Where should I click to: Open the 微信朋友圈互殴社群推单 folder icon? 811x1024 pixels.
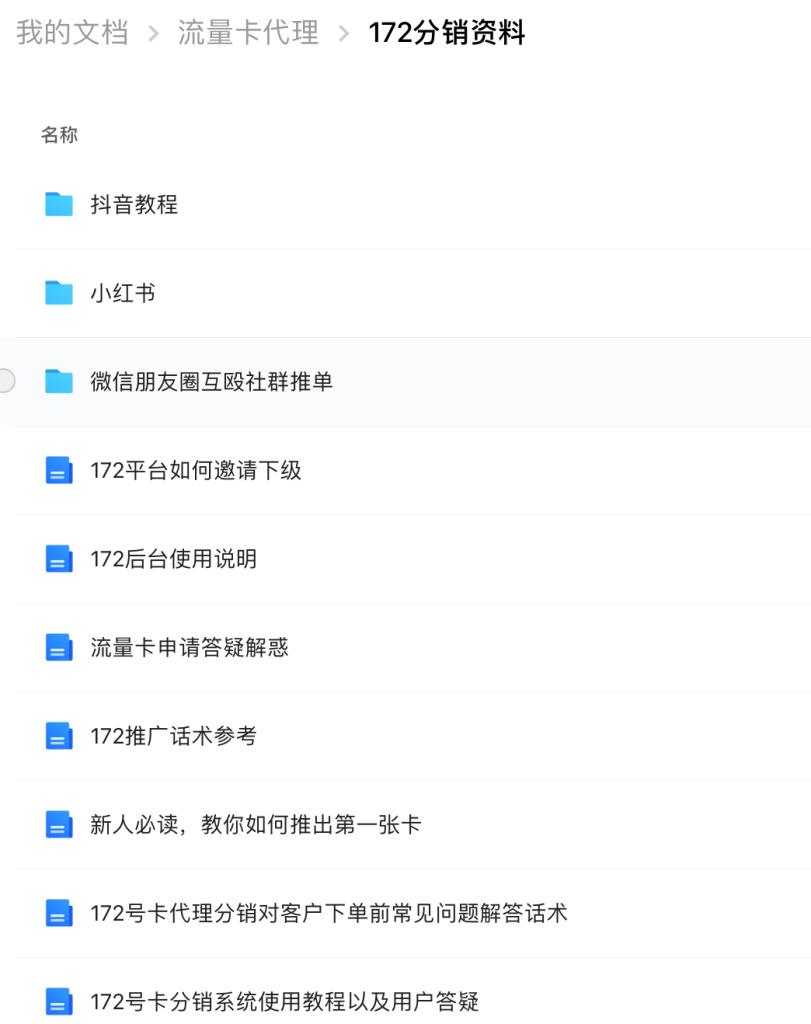pyautogui.click(x=58, y=380)
